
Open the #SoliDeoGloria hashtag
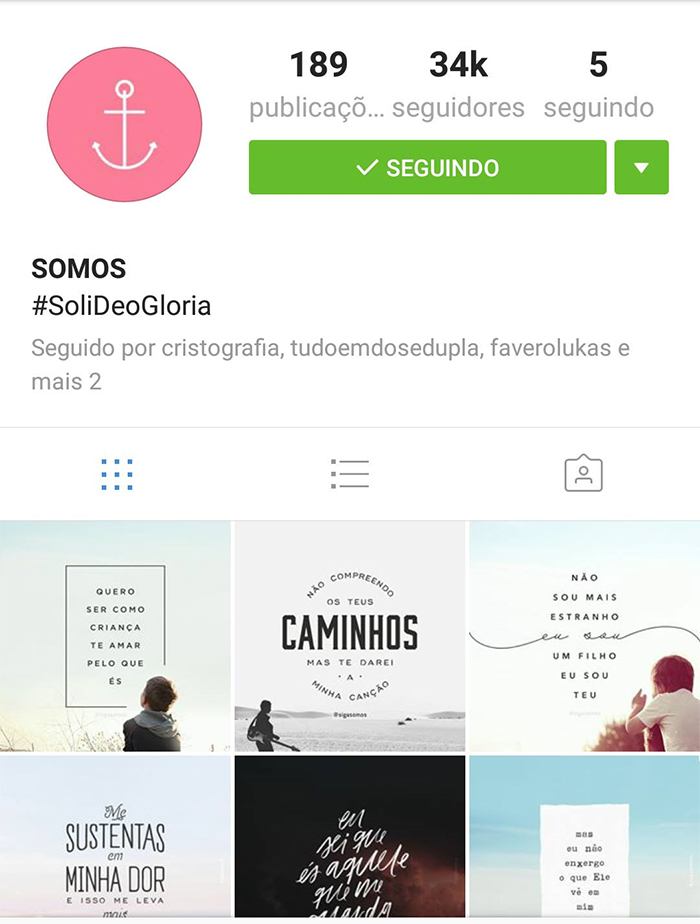[x=121, y=306]
